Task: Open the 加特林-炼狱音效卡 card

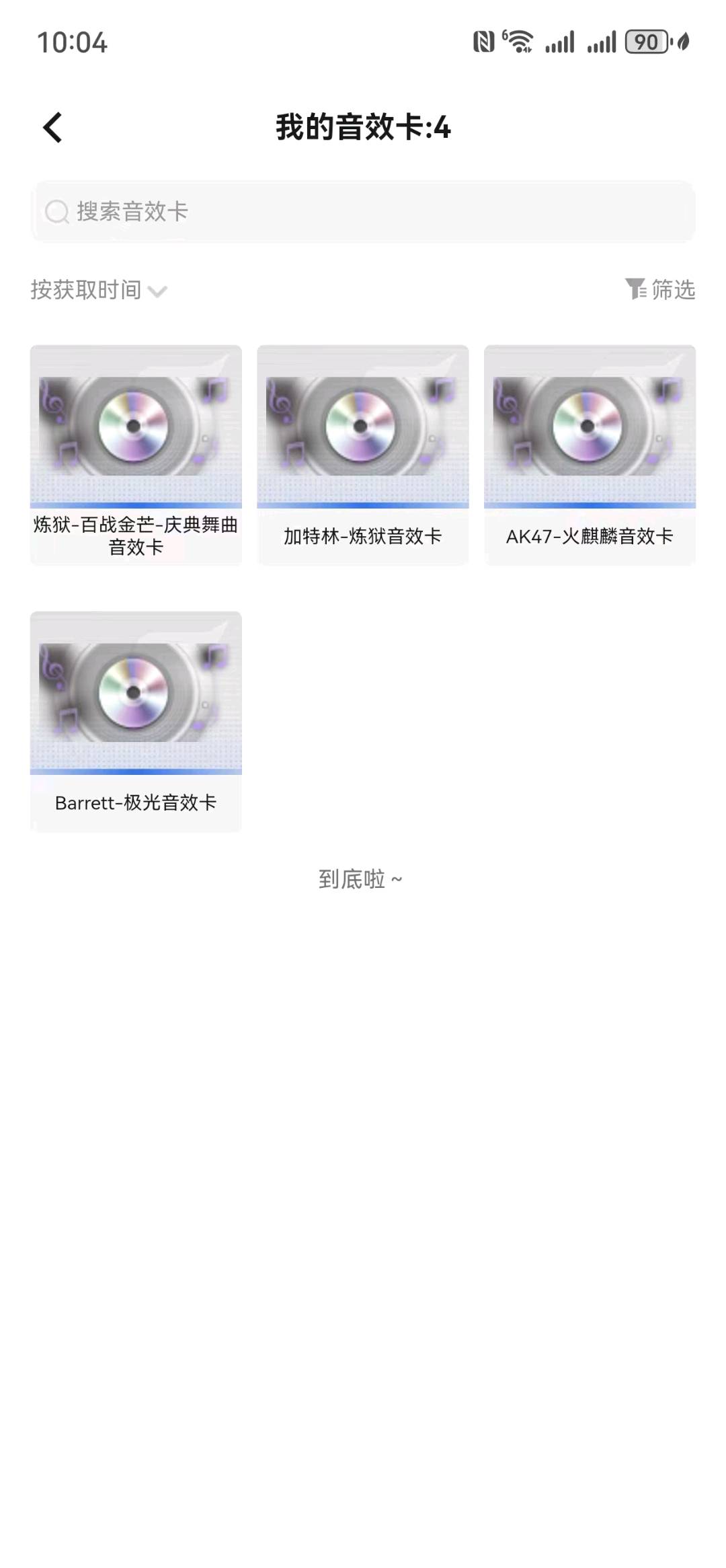Action: tap(362, 455)
